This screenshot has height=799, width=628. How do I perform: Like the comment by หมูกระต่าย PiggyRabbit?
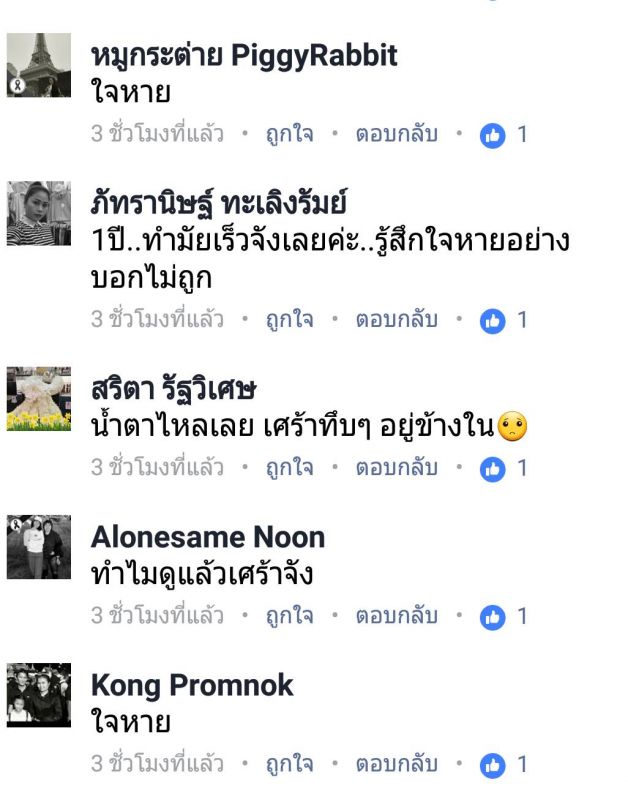tap(288, 134)
